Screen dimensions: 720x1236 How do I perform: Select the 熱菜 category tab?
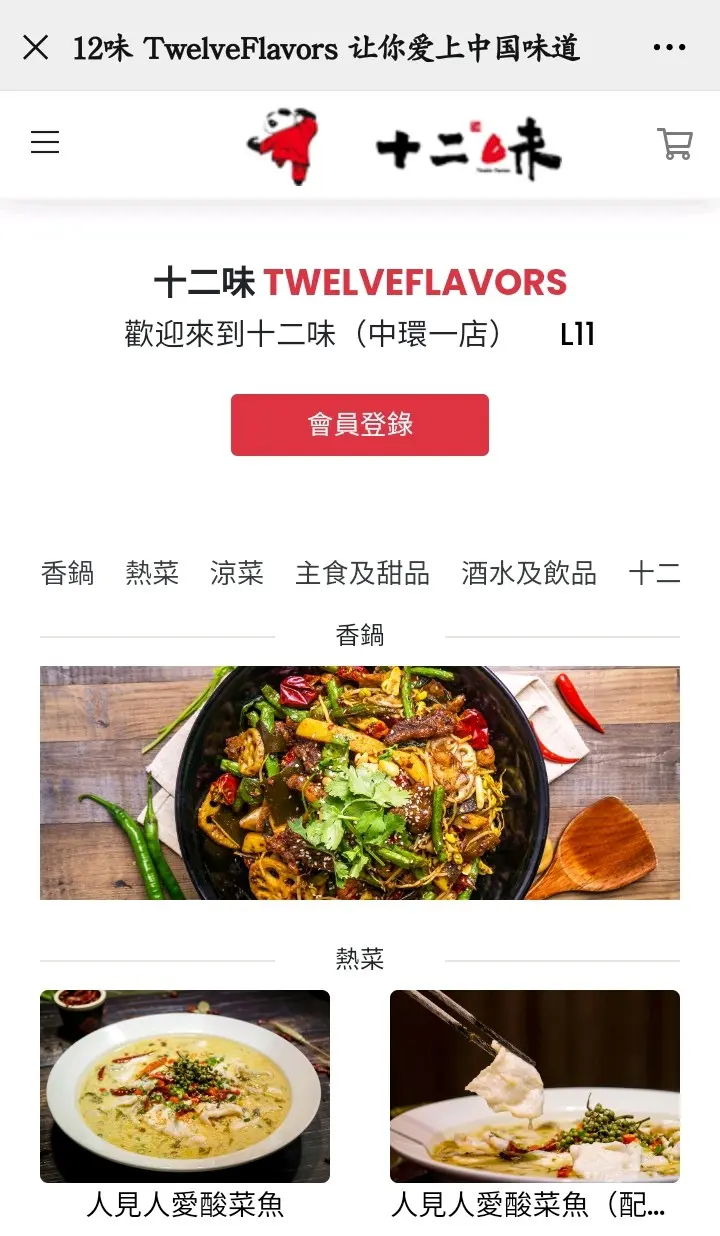click(152, 573)
